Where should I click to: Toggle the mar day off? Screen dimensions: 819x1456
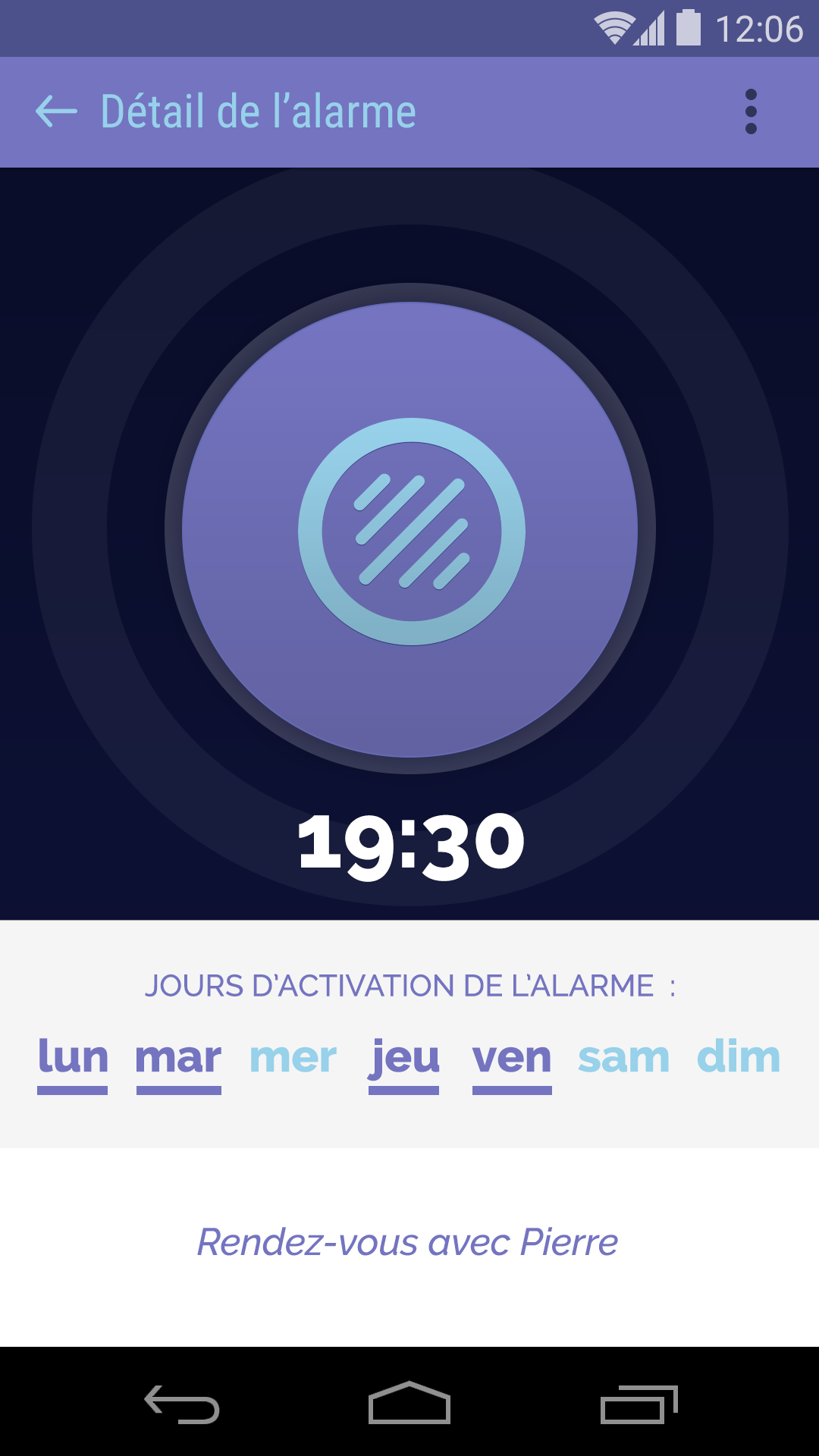pyautogui.click(x=178, y=1062)
